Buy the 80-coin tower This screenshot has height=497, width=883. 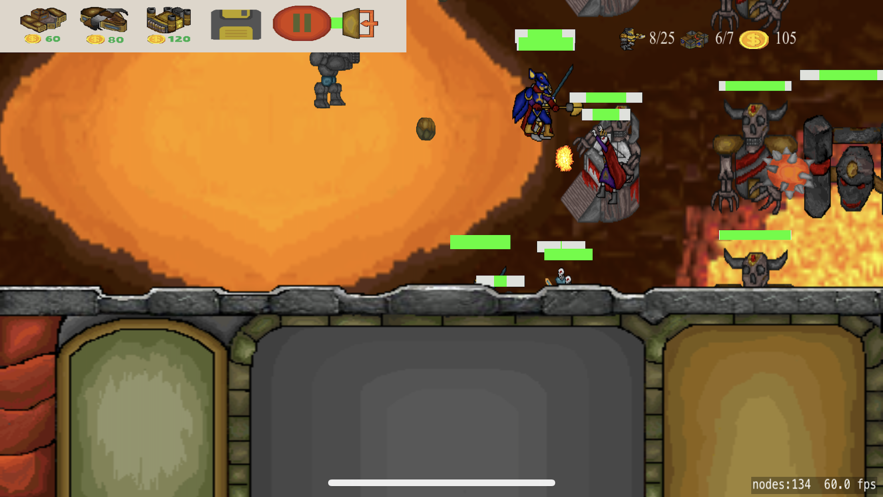tap(104, 24)
